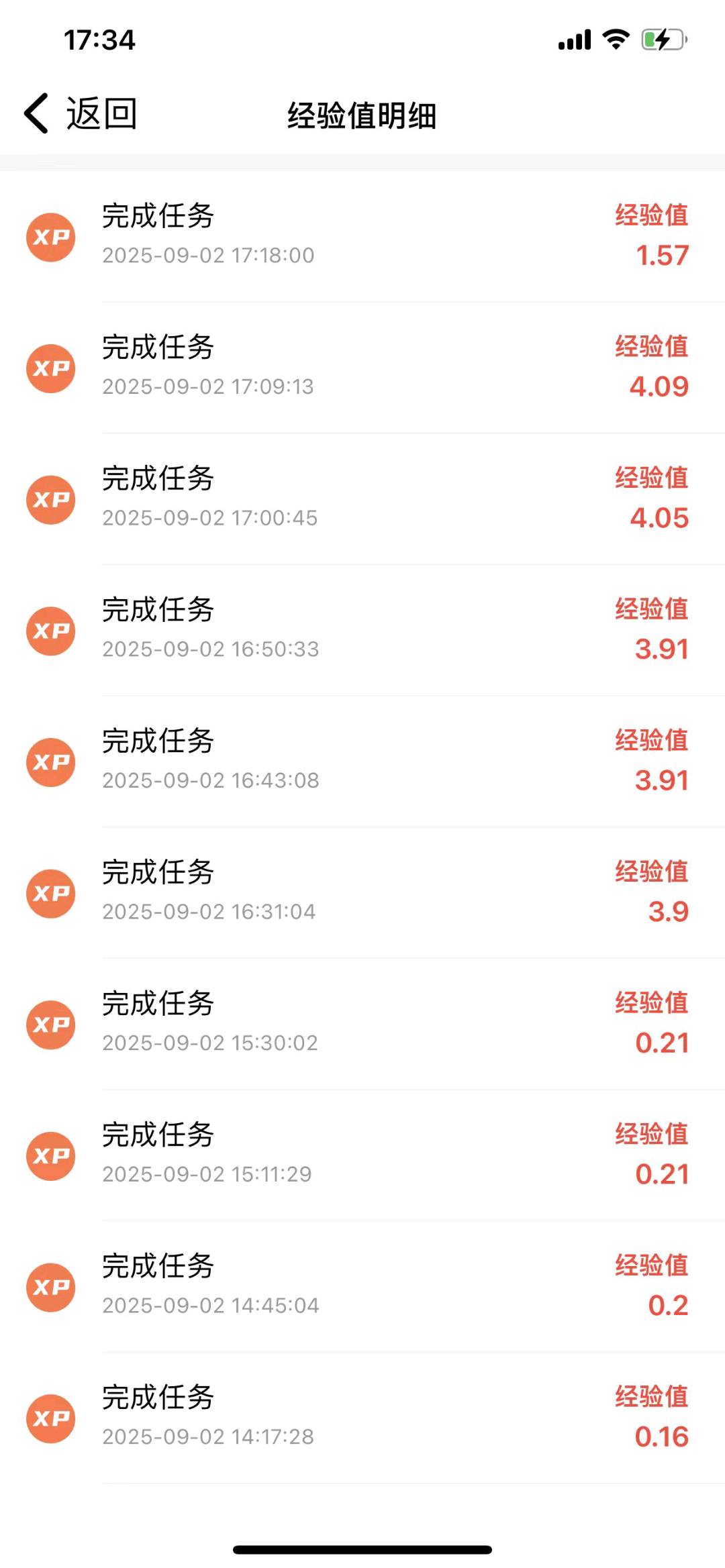Tap the XP icon beside the 17:18:00 entry
The image size is (725, 1568).
[x=50, y=236]
